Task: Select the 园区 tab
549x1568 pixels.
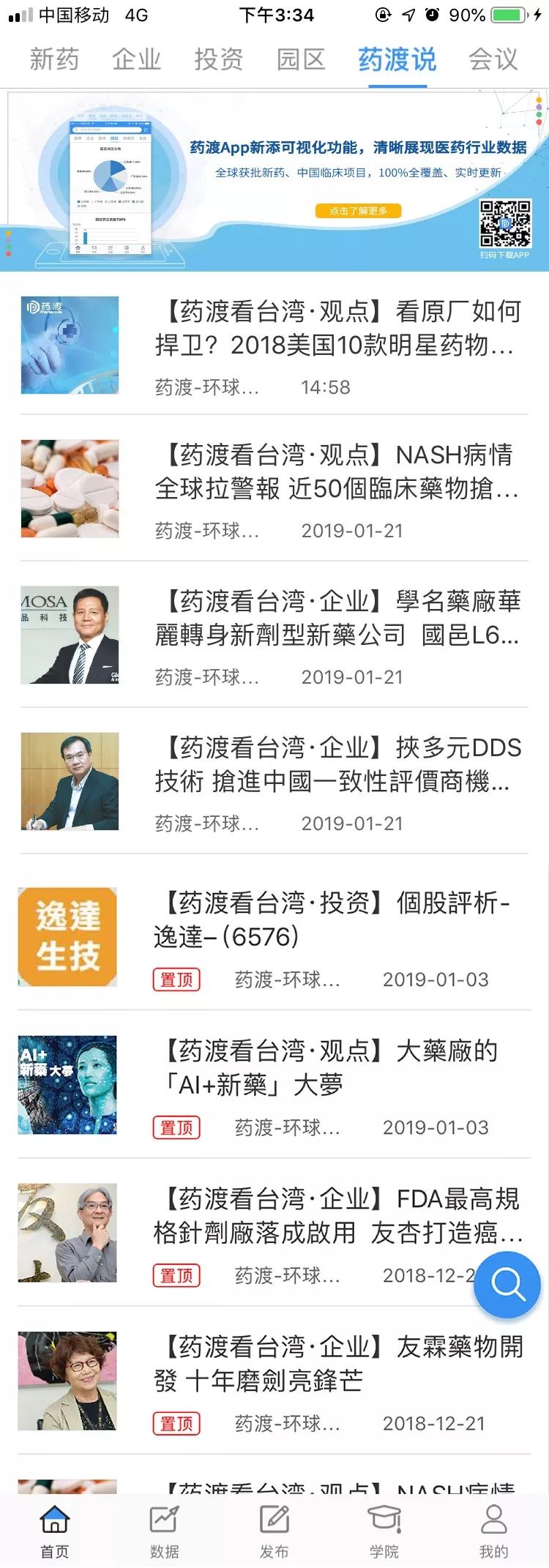Action: (300, 59)
